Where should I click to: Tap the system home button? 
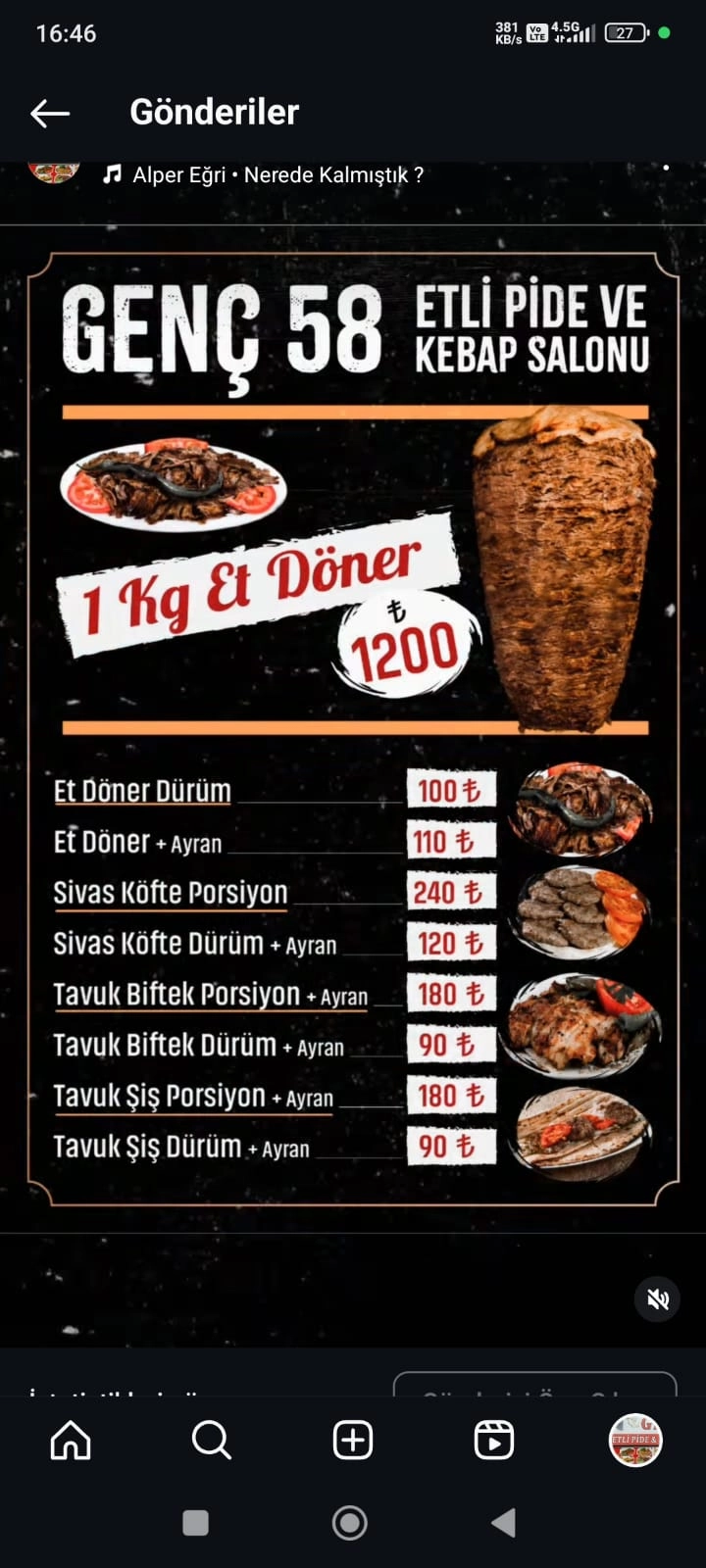[x=350, y=1523]
